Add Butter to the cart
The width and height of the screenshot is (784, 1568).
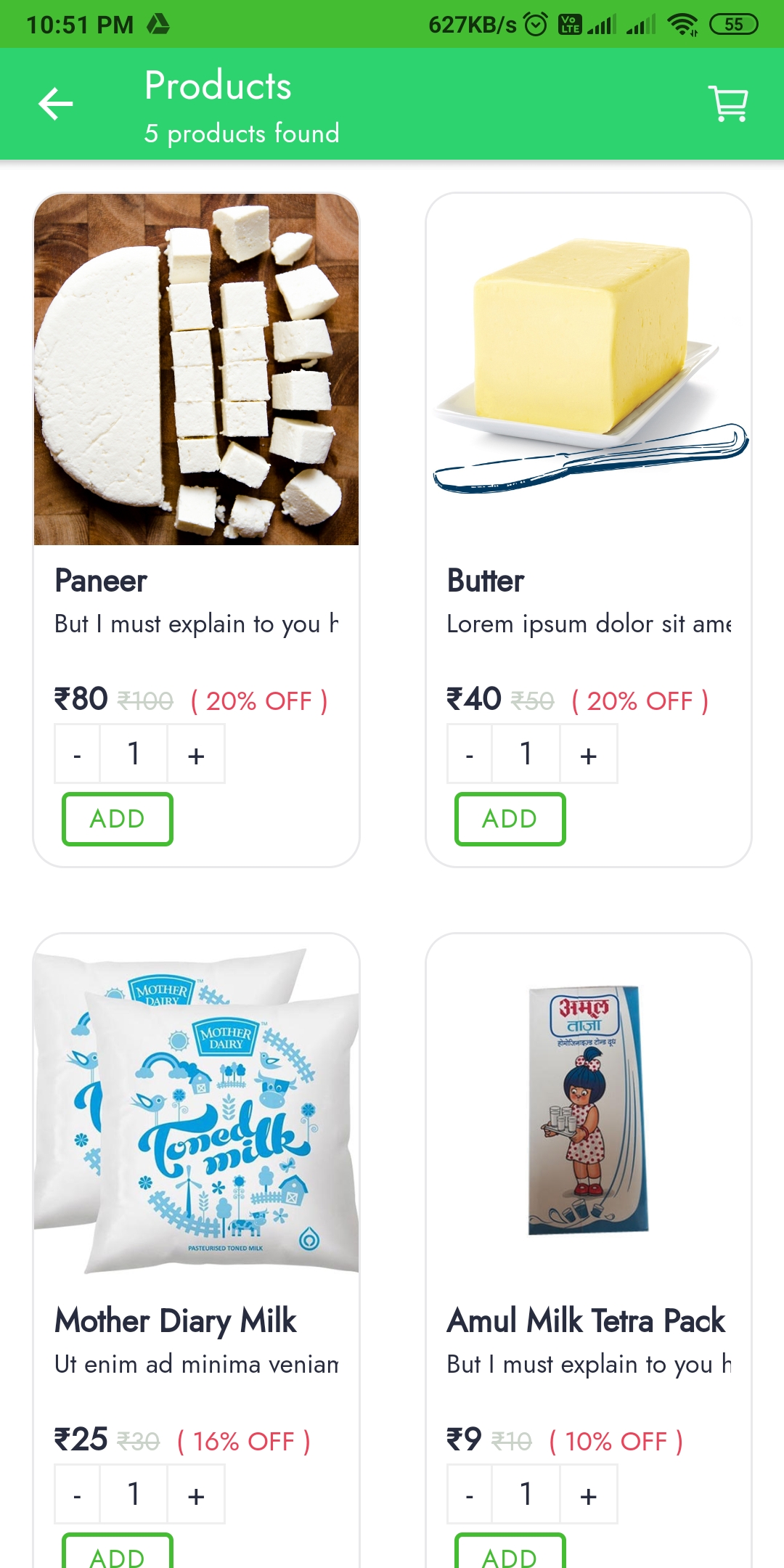coord(510,819)
